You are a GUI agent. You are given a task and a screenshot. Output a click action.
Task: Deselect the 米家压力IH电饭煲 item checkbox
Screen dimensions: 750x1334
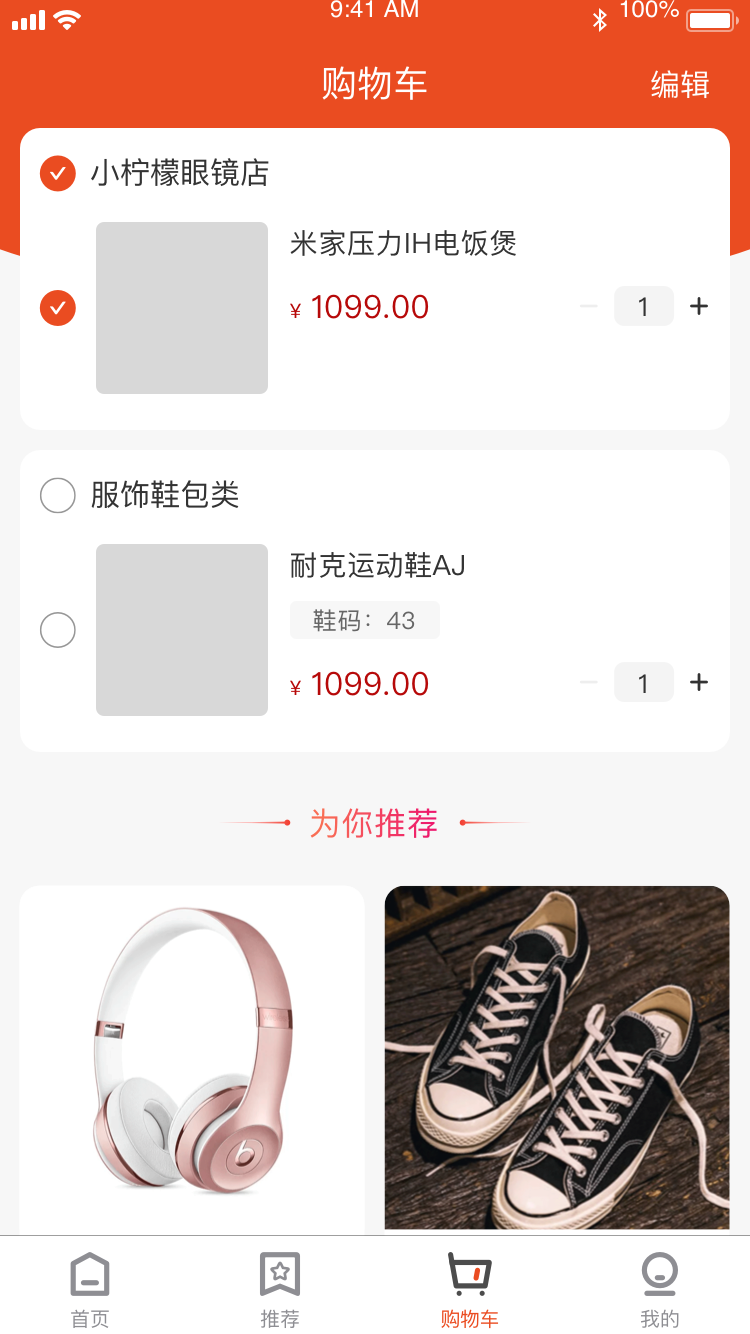[x=57, y=308]
